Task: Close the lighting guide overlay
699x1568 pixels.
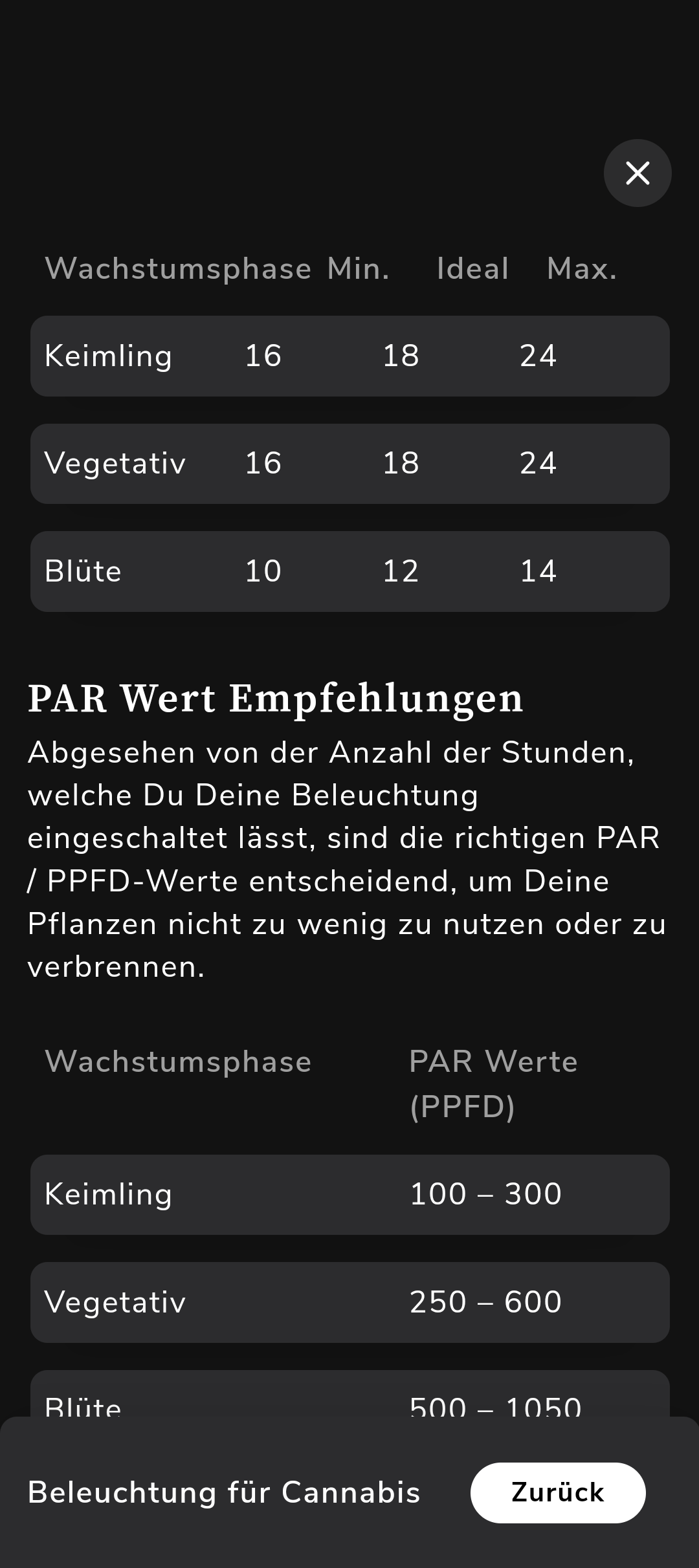Action: click(638, 173)
